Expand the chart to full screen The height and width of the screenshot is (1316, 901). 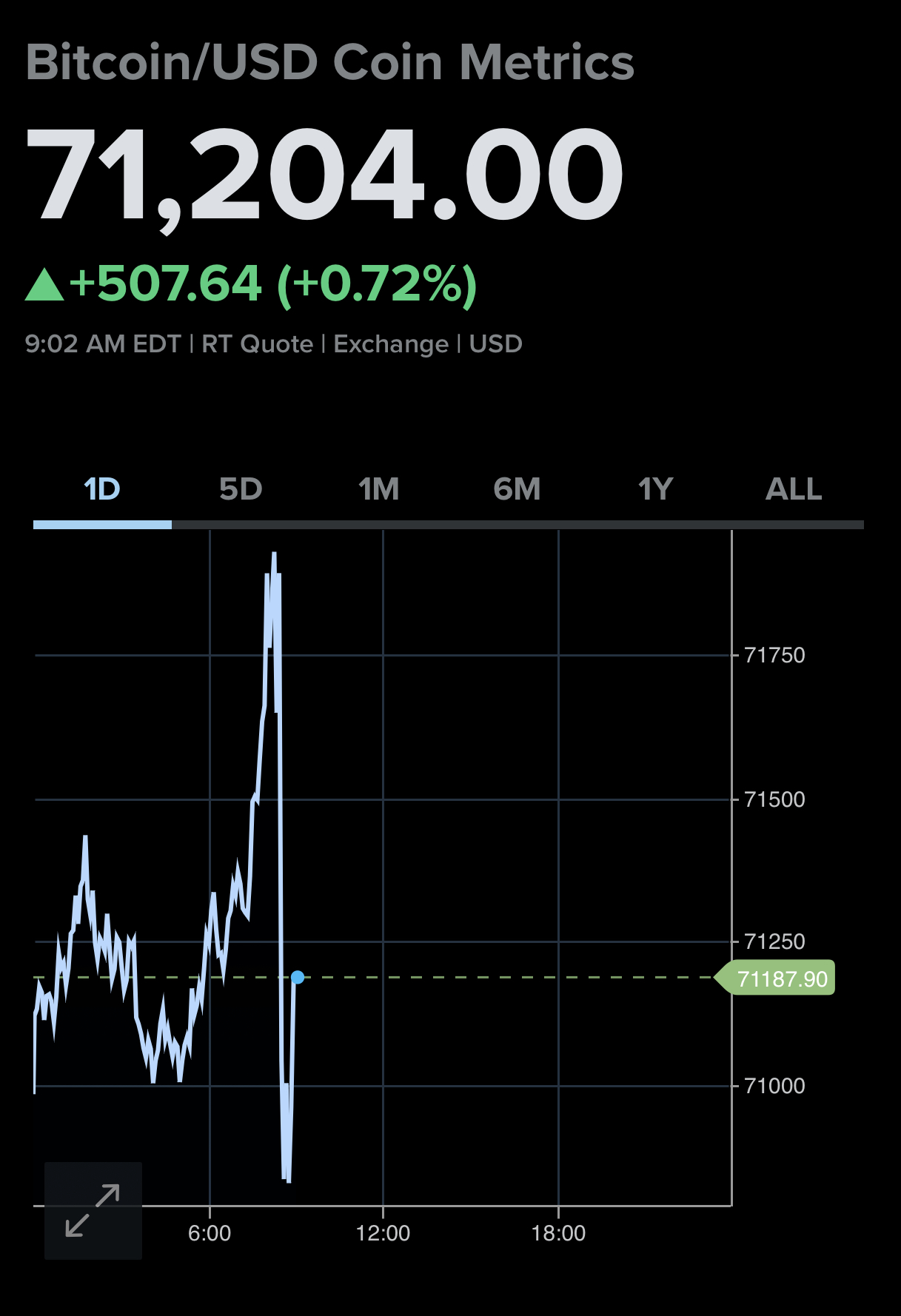93,1211
